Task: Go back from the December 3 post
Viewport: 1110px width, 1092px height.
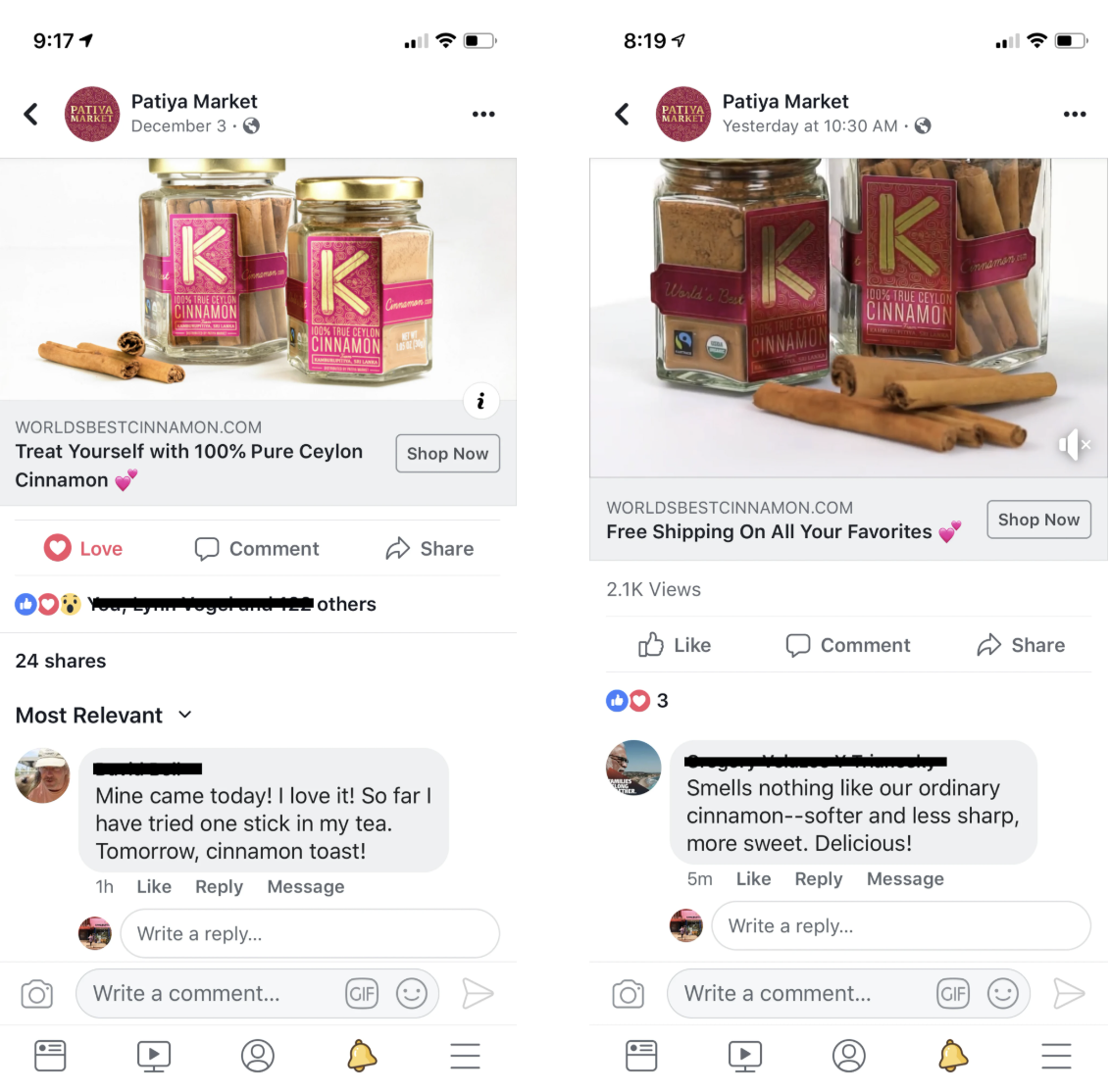Action: [x=31, y=114]
